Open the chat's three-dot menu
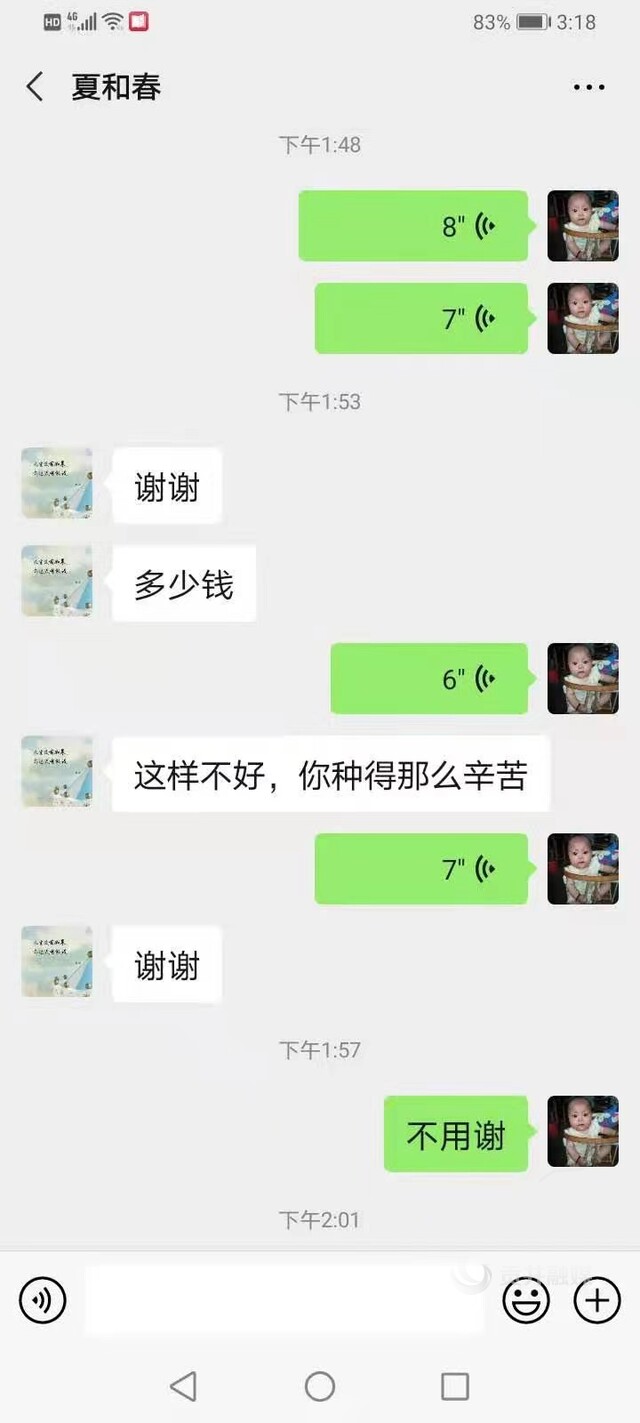Image resolution: width=640 pixels, height=1423 pixels. tap(589, 88)
